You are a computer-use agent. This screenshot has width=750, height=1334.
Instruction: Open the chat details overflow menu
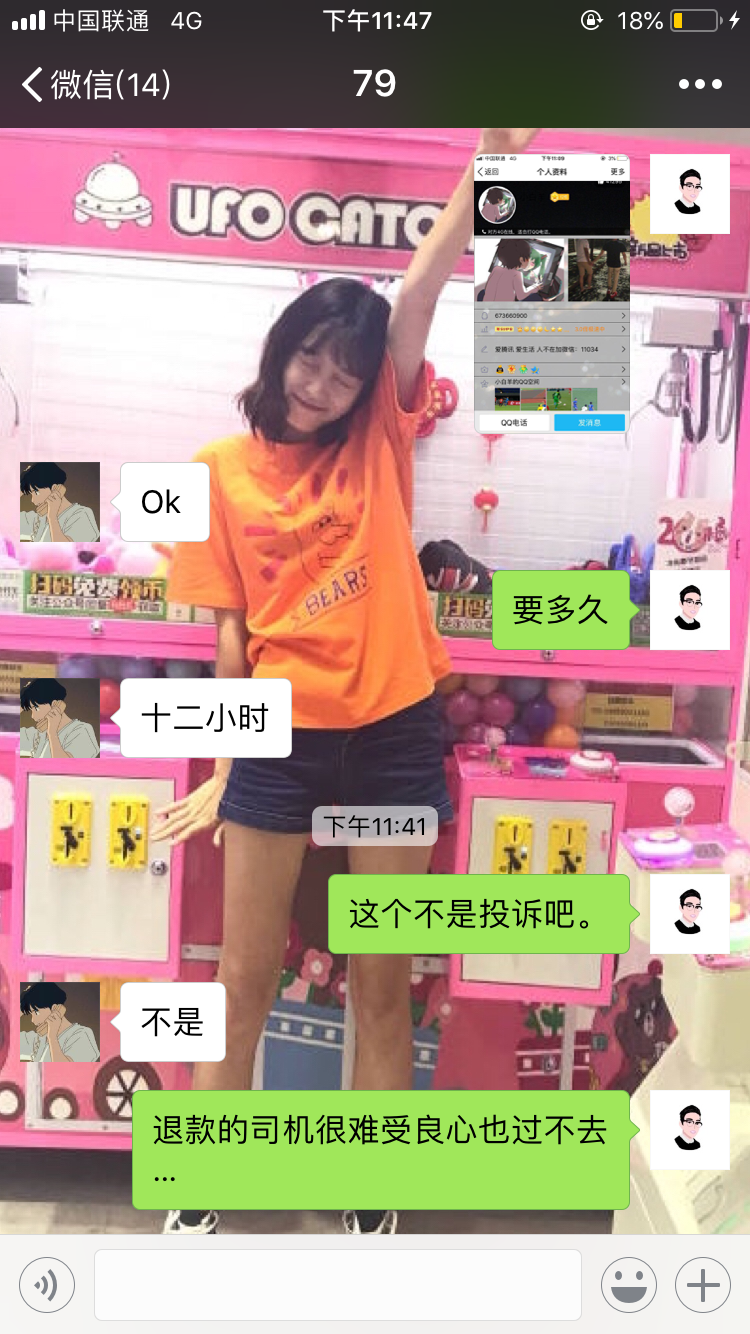click(x=700, y=84)
